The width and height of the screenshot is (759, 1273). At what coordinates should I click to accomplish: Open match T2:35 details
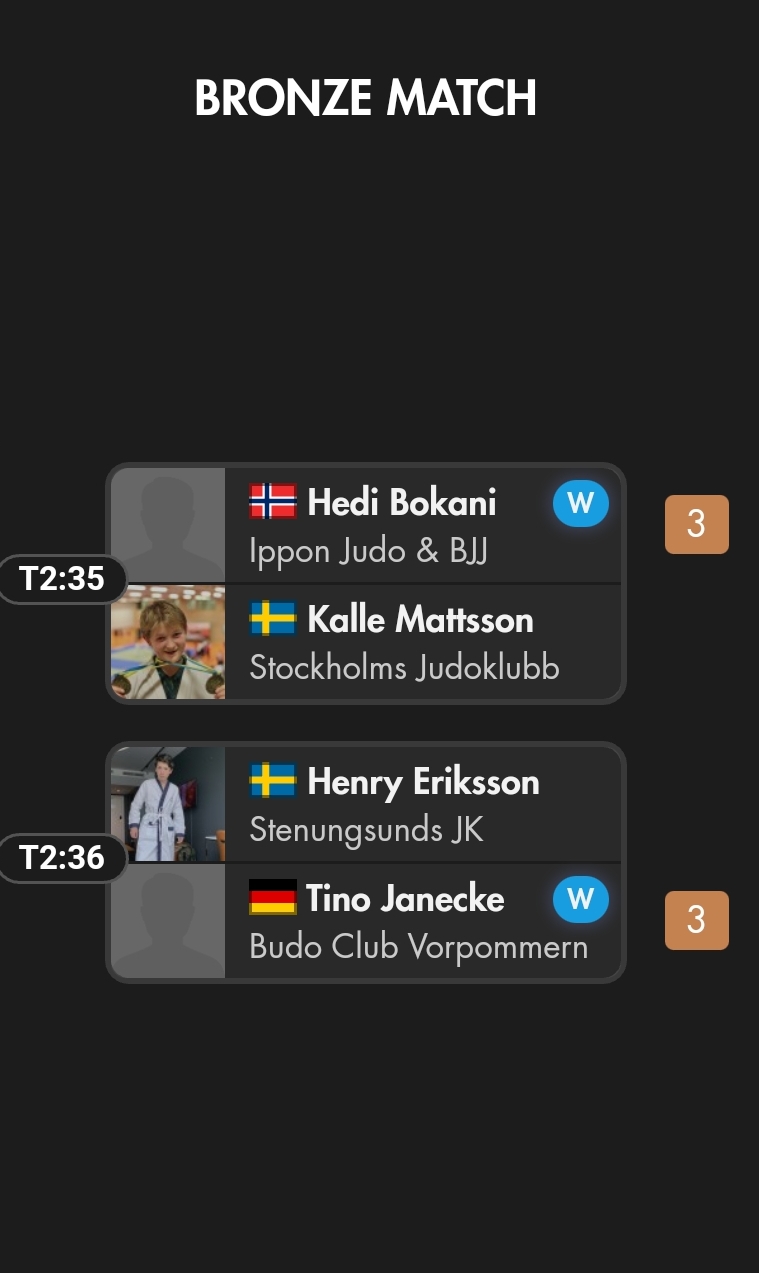pos(62,579)
